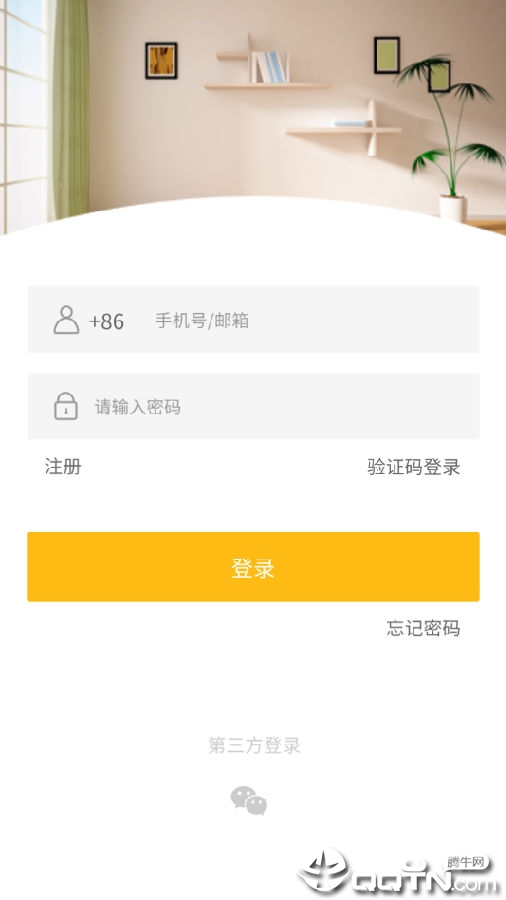Log in with the WeChat icon
This screenshot has height=900, width=506.
click(248, 801)
